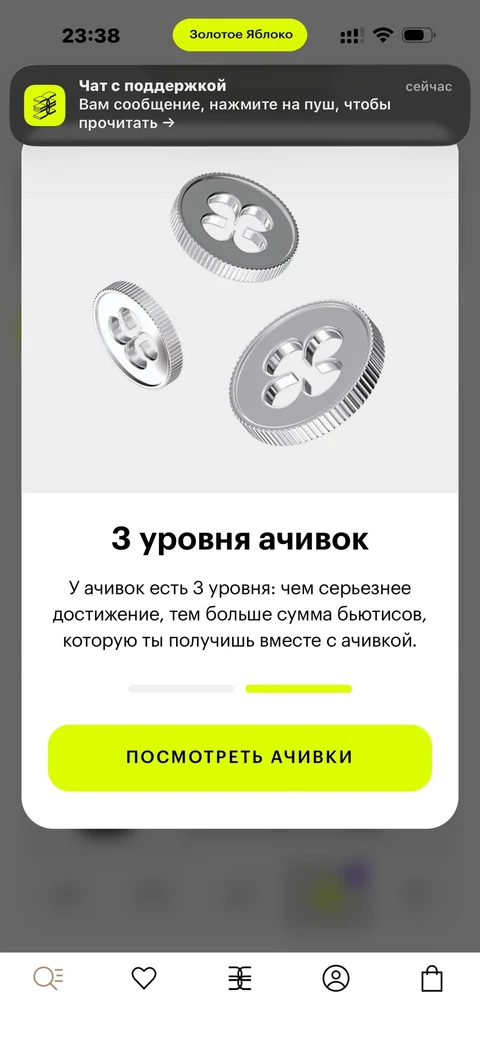This screenshot has height=1043, width=480.
Task: Switch to the favorites heart tab
Action: coord(144,978)
